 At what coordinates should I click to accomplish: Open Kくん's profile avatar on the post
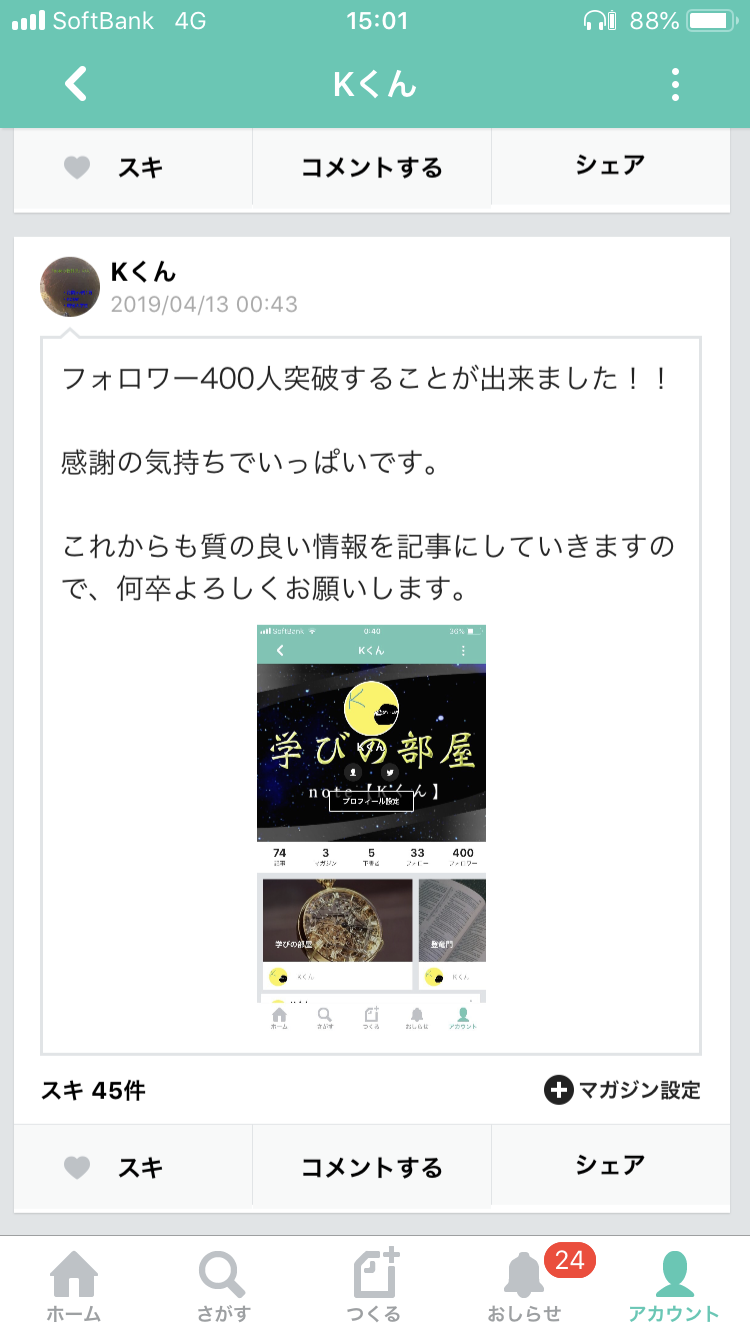(70, 286)
